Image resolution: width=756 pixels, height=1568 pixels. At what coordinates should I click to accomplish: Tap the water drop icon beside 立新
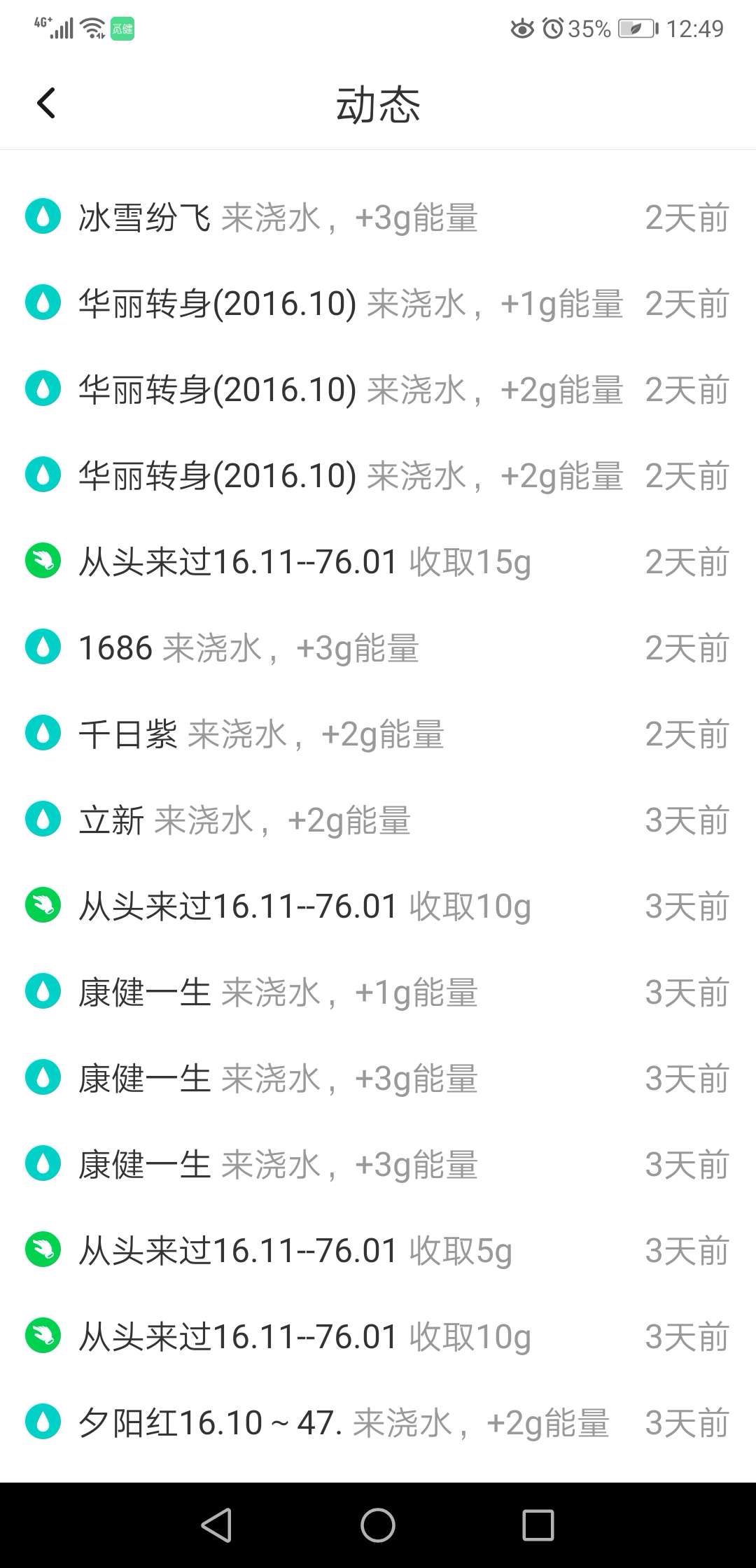click(43, 820)
